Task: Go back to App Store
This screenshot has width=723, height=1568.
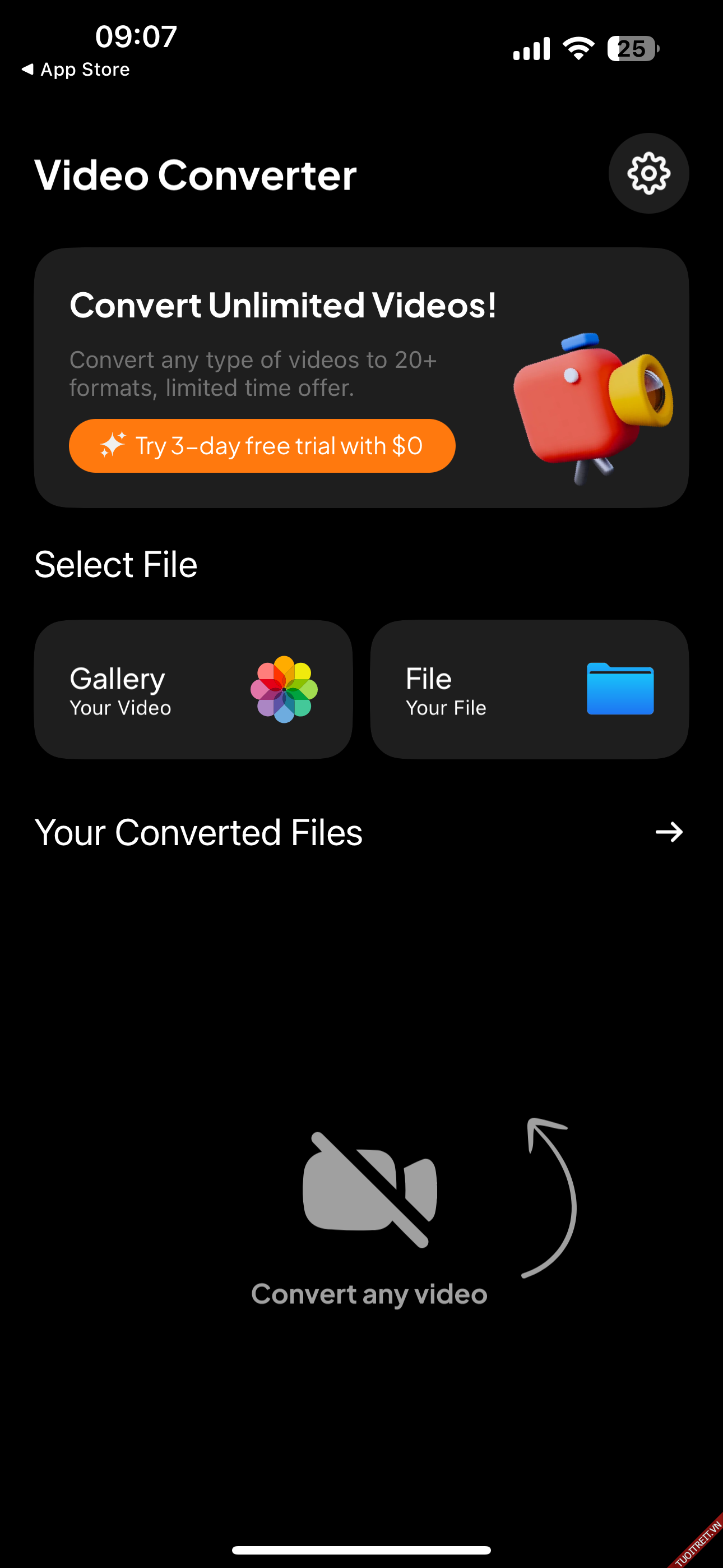Action: 76,70
